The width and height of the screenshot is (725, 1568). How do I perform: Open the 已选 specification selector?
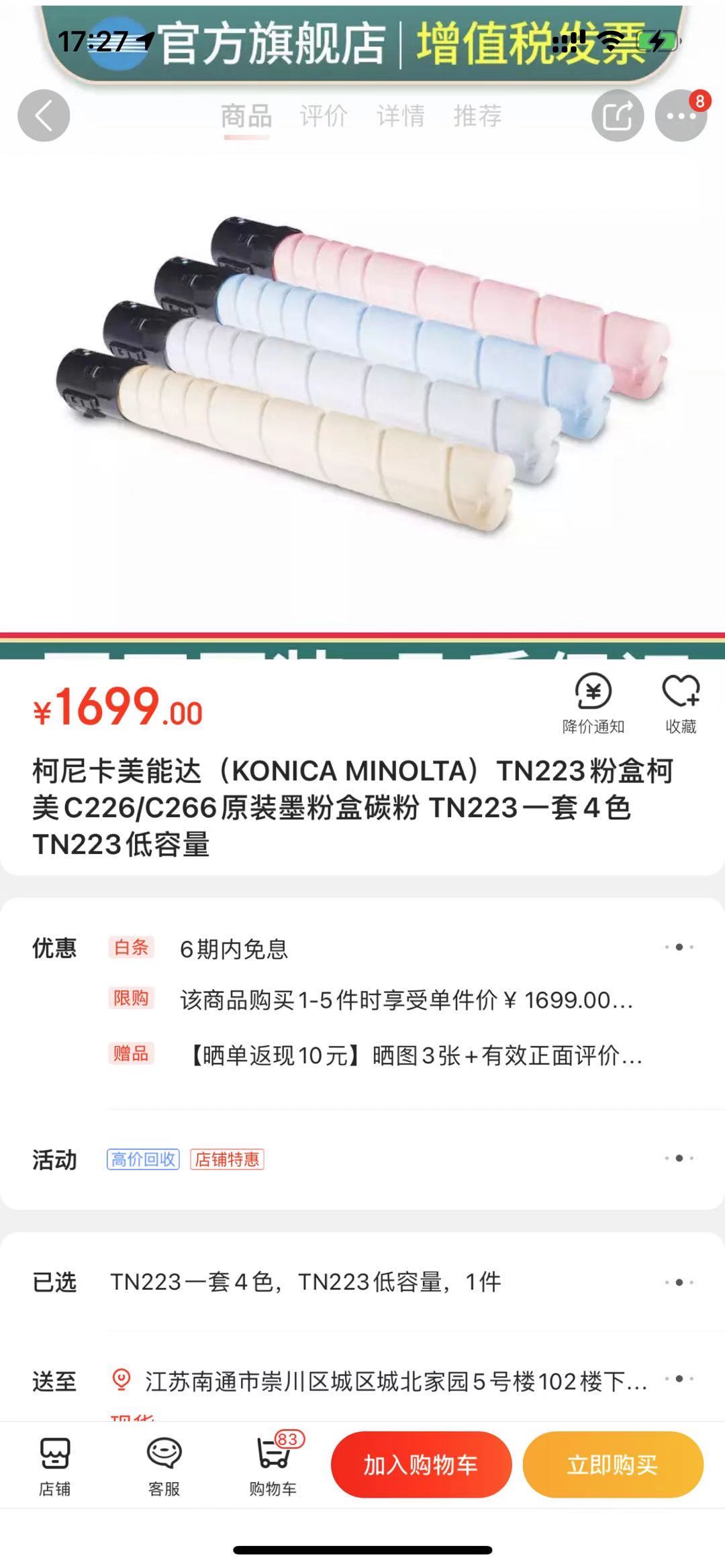point(362,1282)
